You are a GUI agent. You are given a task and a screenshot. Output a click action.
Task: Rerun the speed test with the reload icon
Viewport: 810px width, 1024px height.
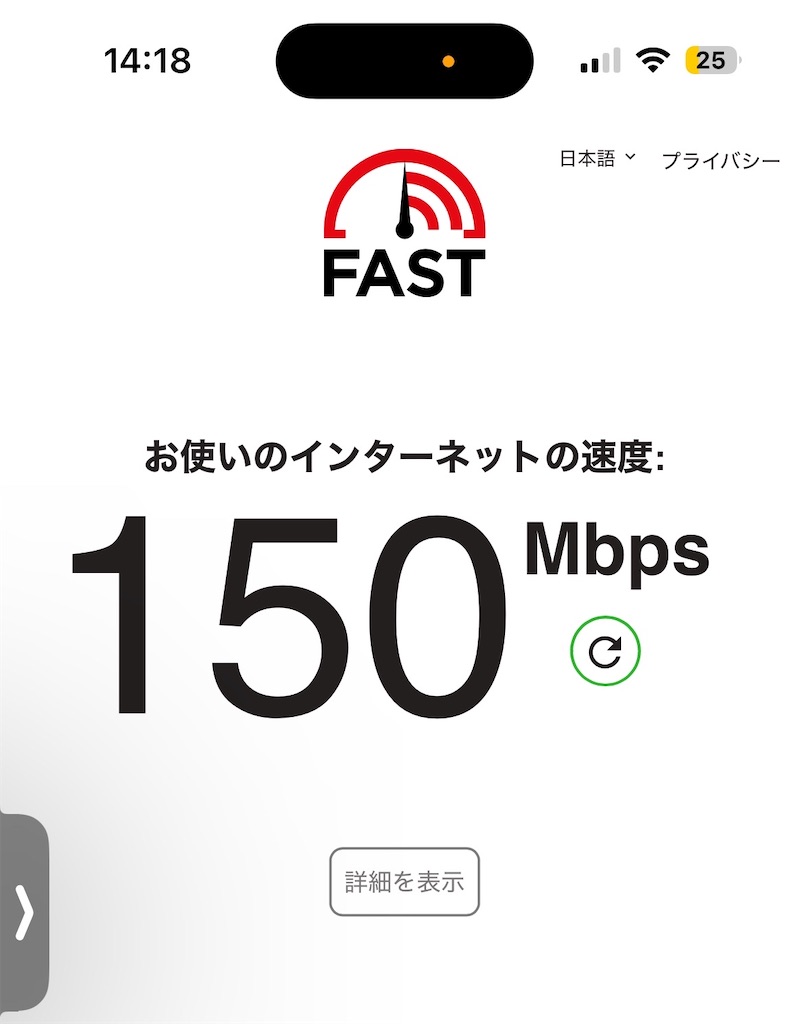click(x=605, y=650)
